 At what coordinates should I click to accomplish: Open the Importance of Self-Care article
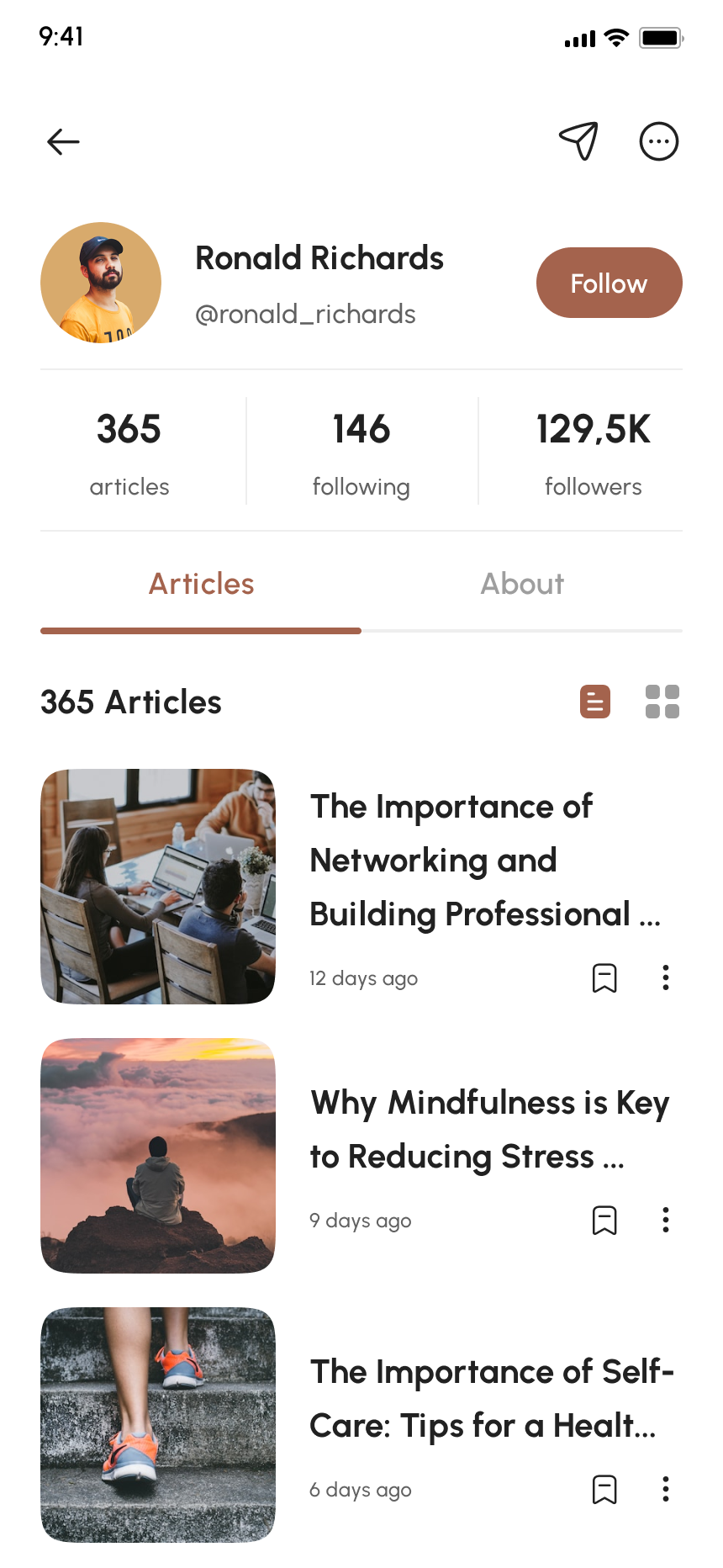491,1398
